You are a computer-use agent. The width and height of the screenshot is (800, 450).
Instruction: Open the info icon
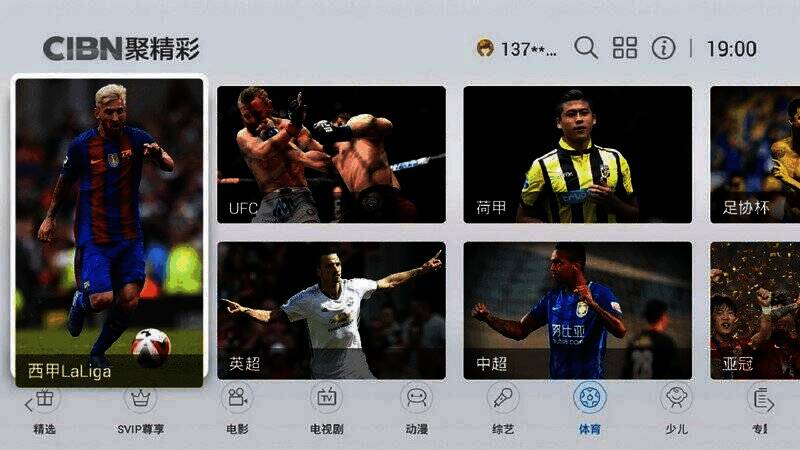[x=663, y=48]
